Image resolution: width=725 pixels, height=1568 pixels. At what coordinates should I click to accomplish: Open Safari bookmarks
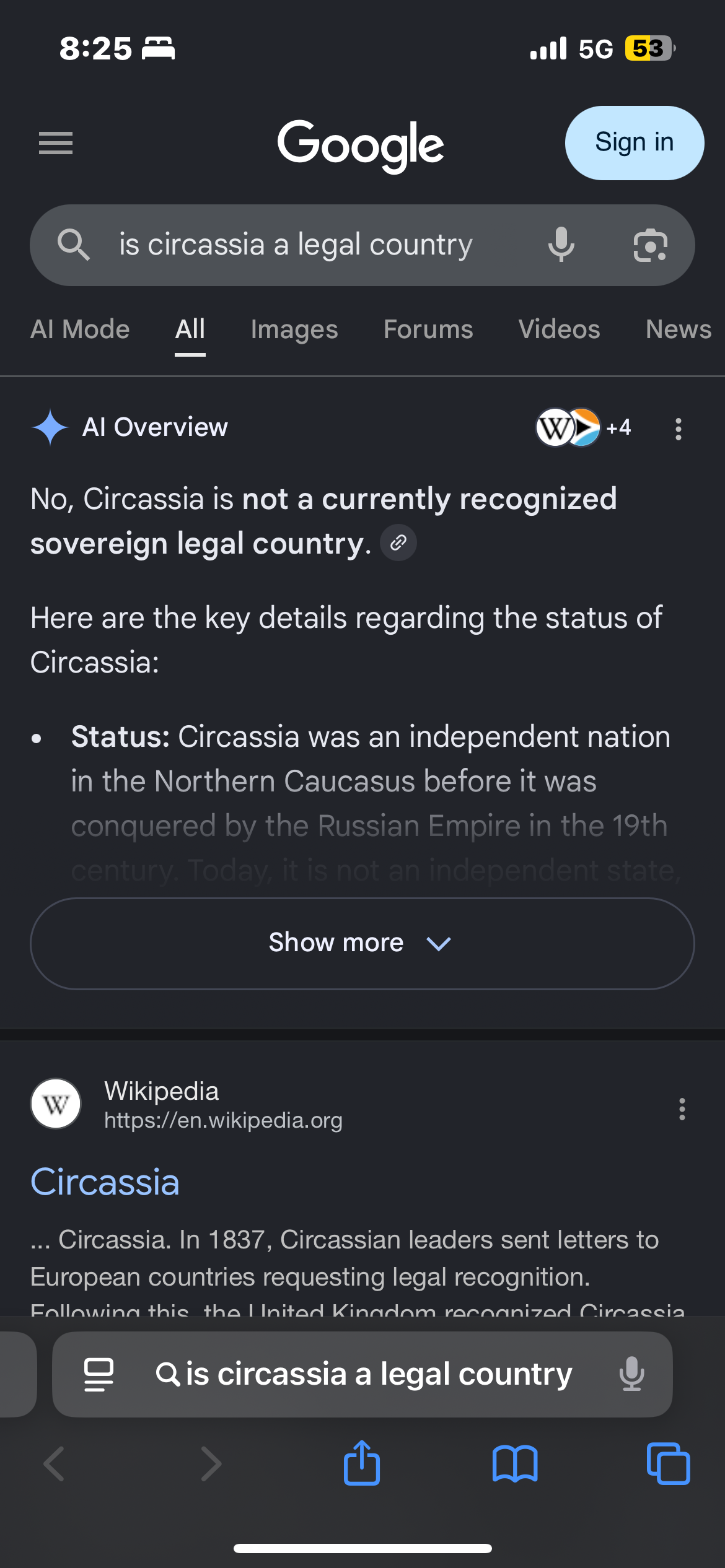pos(515,1464)
